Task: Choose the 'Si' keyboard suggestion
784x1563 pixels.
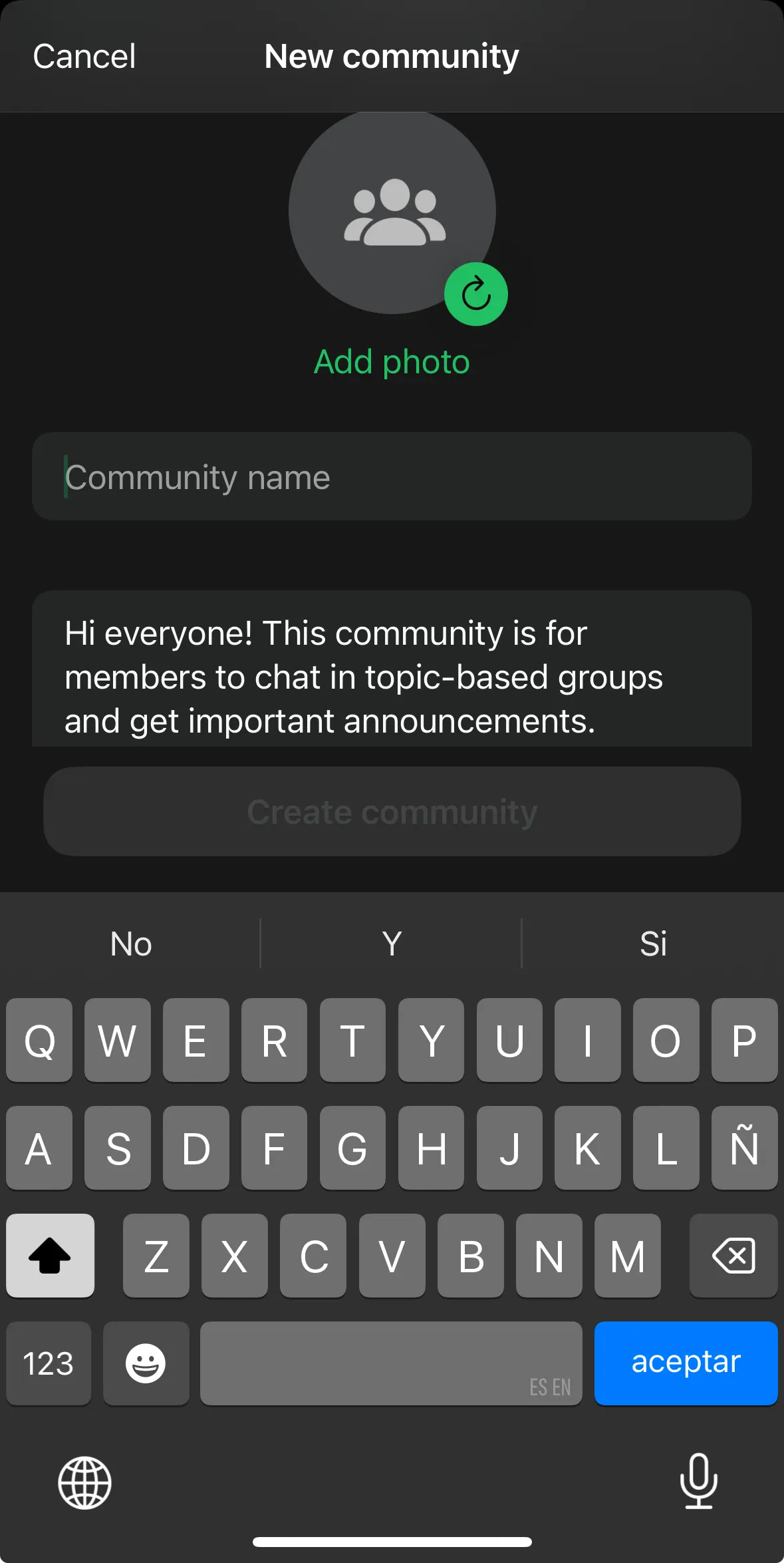Action: [x=653, y=944]
